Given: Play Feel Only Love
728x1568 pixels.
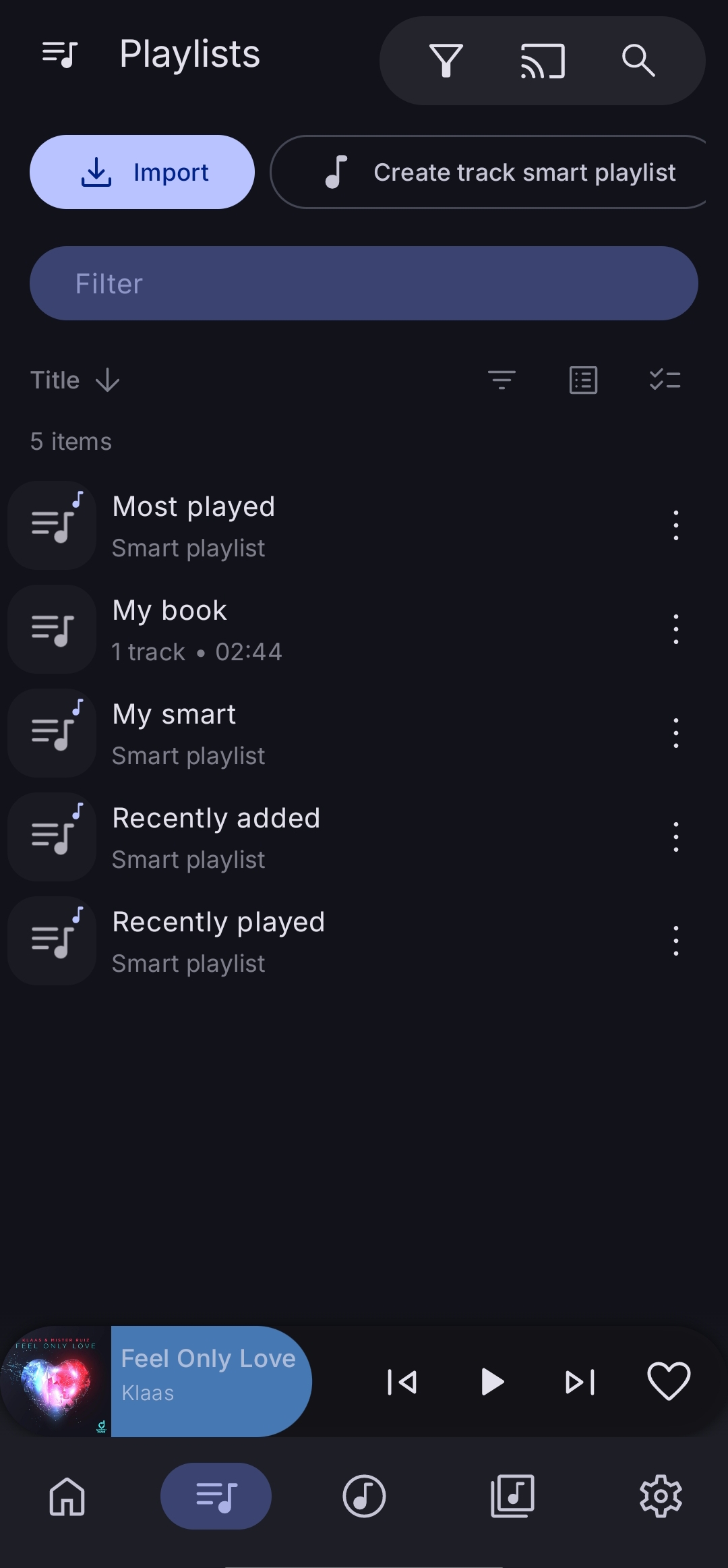Looking at the screenshot, I should pos(492,1382).
